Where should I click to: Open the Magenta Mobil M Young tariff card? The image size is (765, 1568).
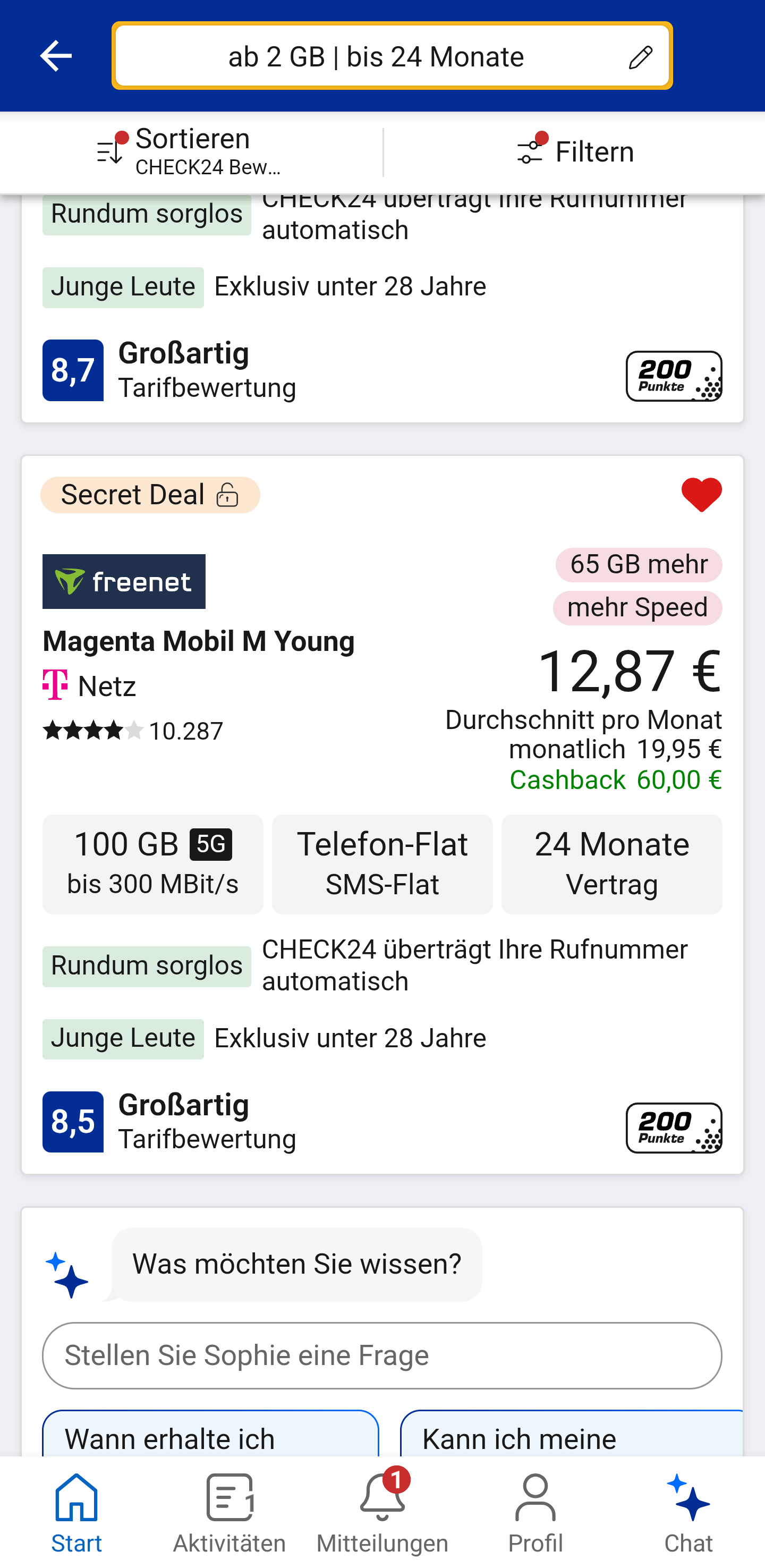point(382,815)
